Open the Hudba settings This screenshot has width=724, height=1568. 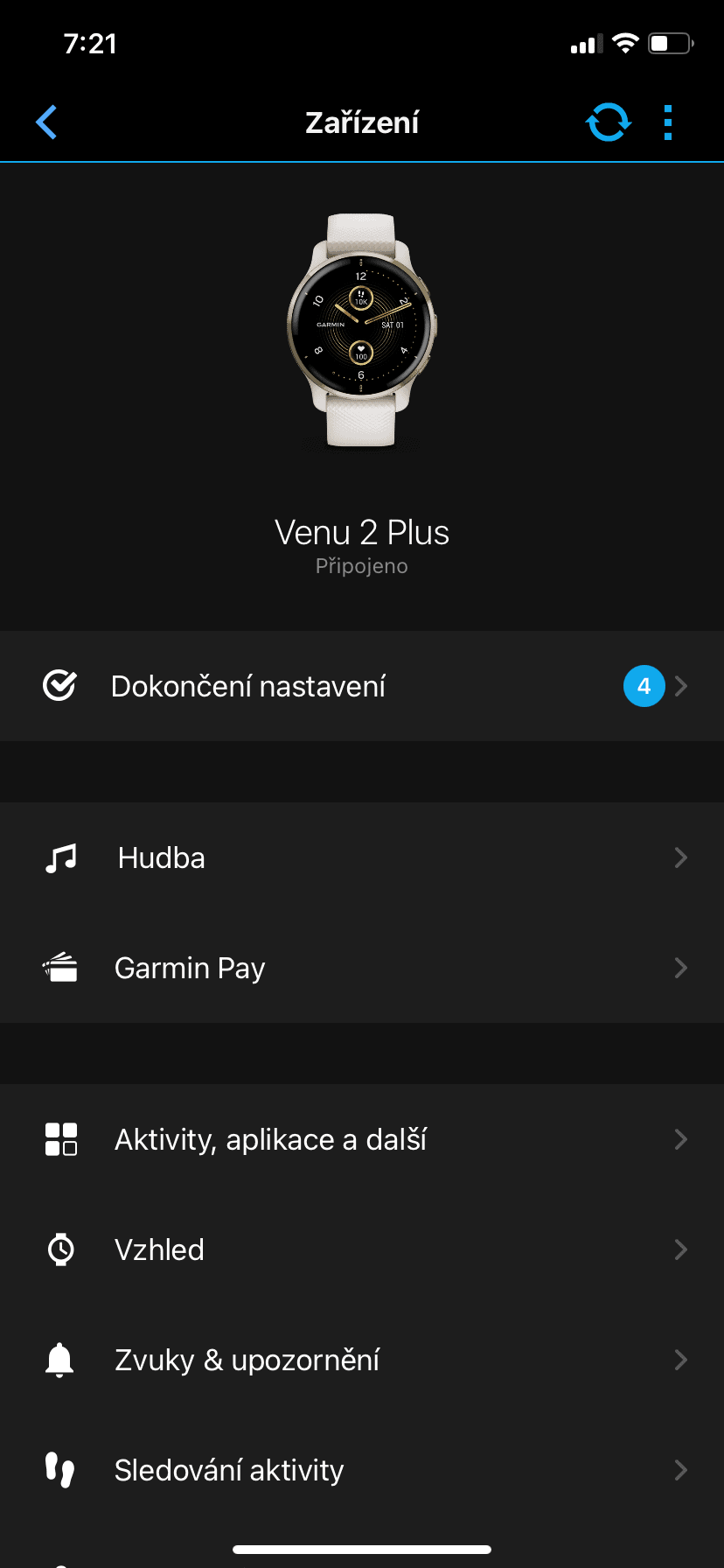362,857
